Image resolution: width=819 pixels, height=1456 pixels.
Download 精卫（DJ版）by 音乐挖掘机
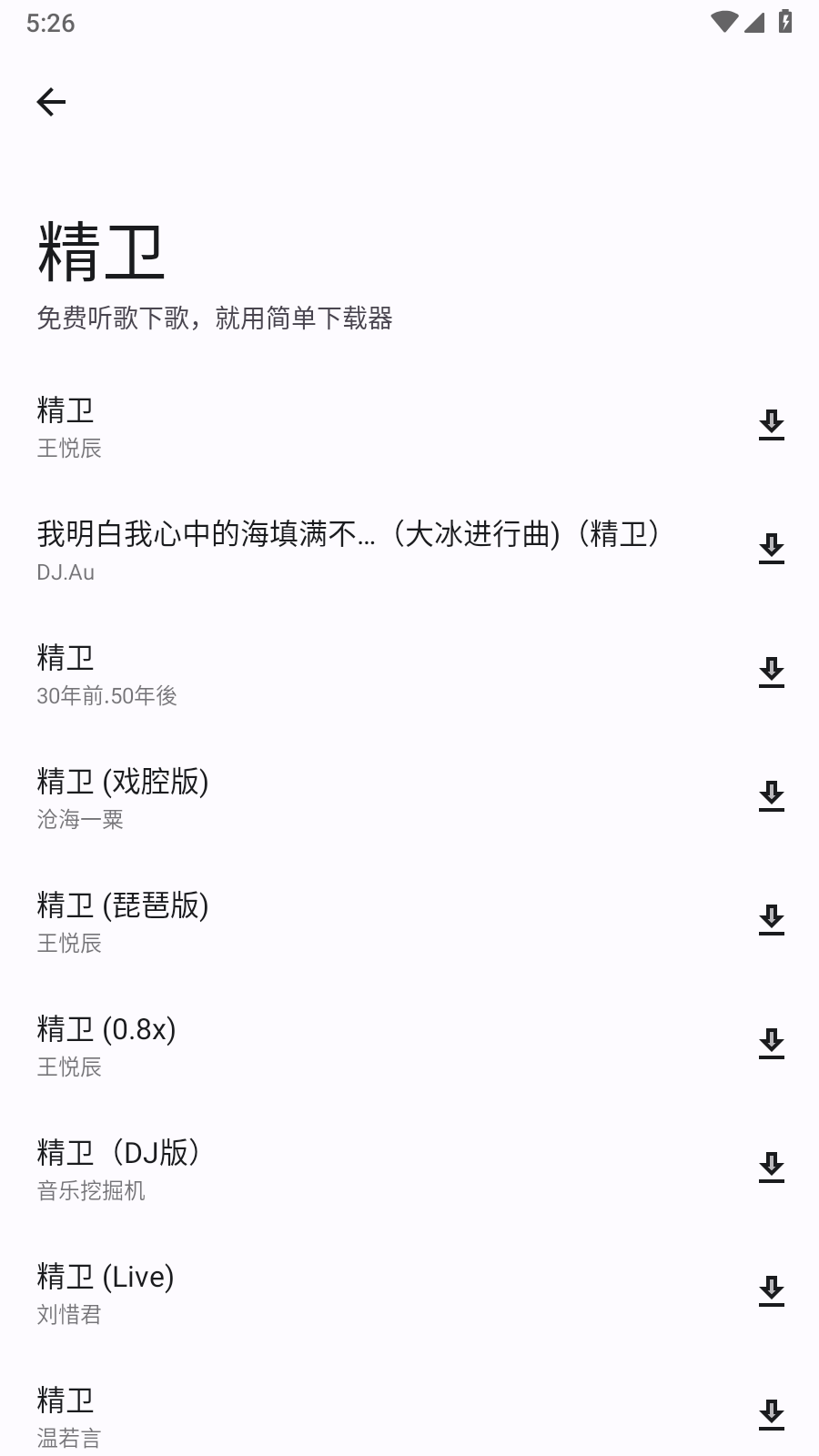click(x=772, y=1168)
